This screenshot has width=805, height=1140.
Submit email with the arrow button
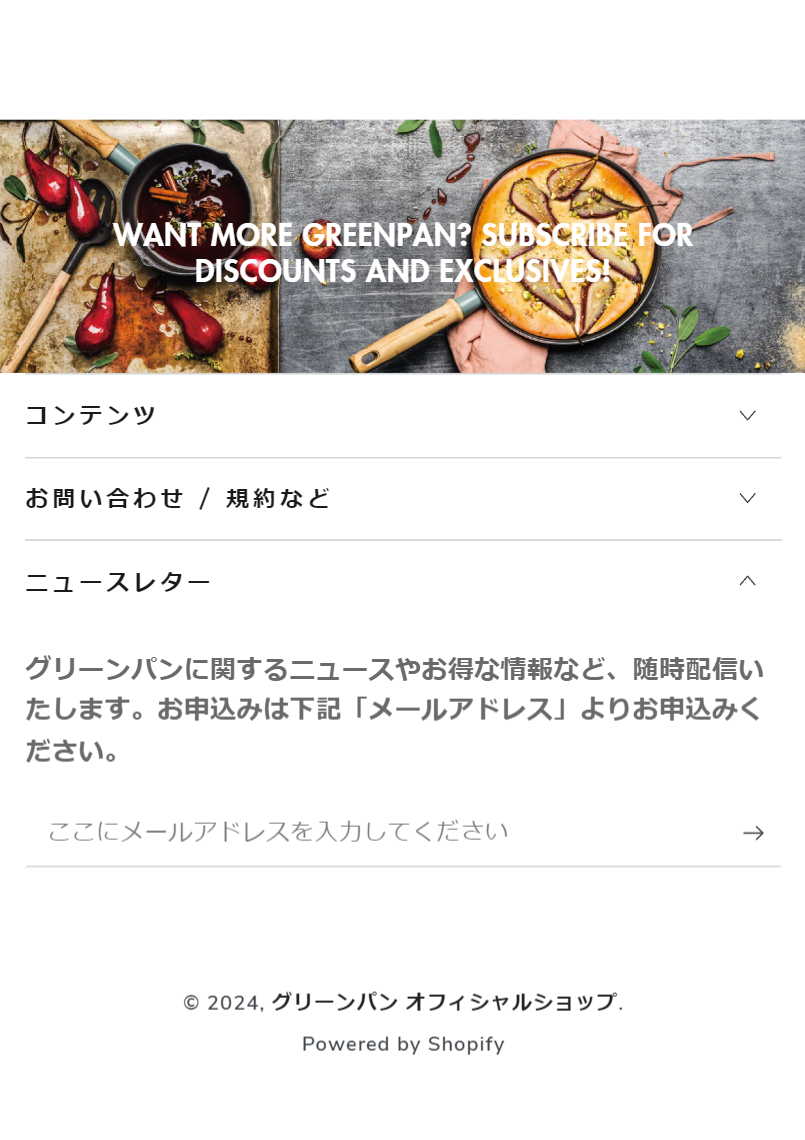click(x=753, y=833)
